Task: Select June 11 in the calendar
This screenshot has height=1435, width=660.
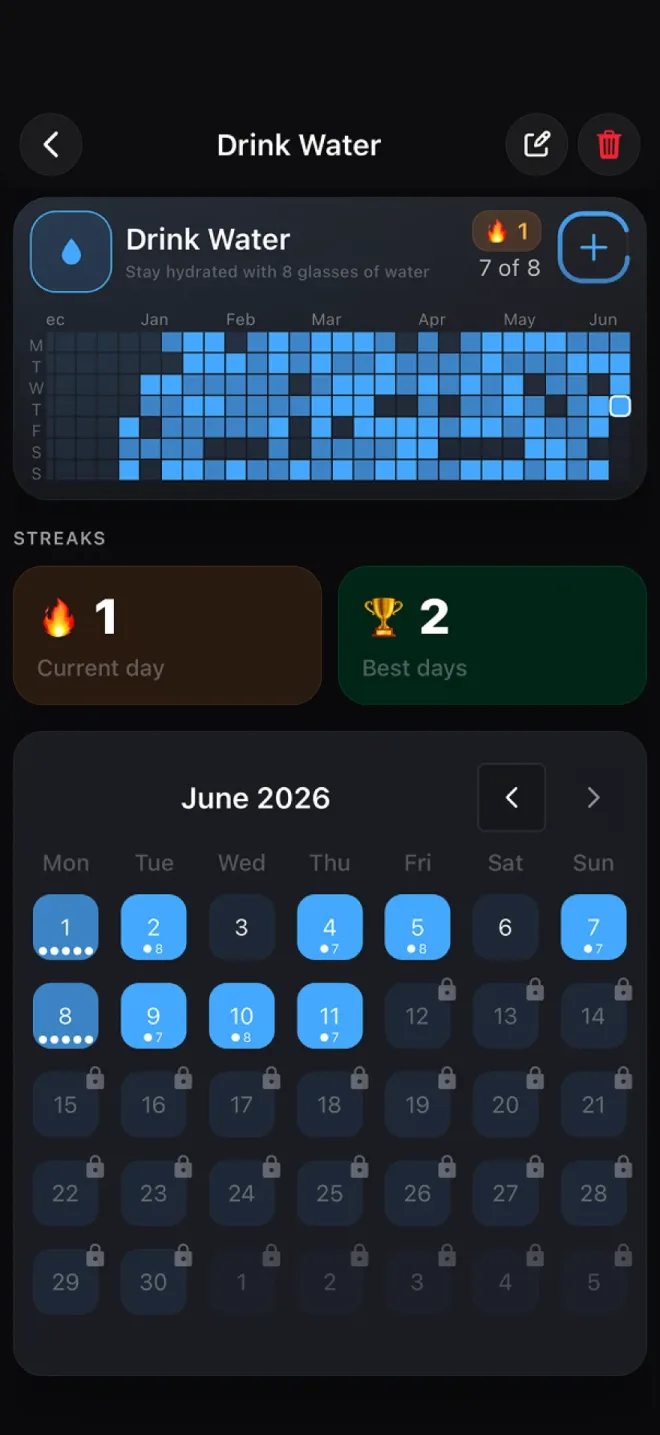Action: (x=330, y=1015)
